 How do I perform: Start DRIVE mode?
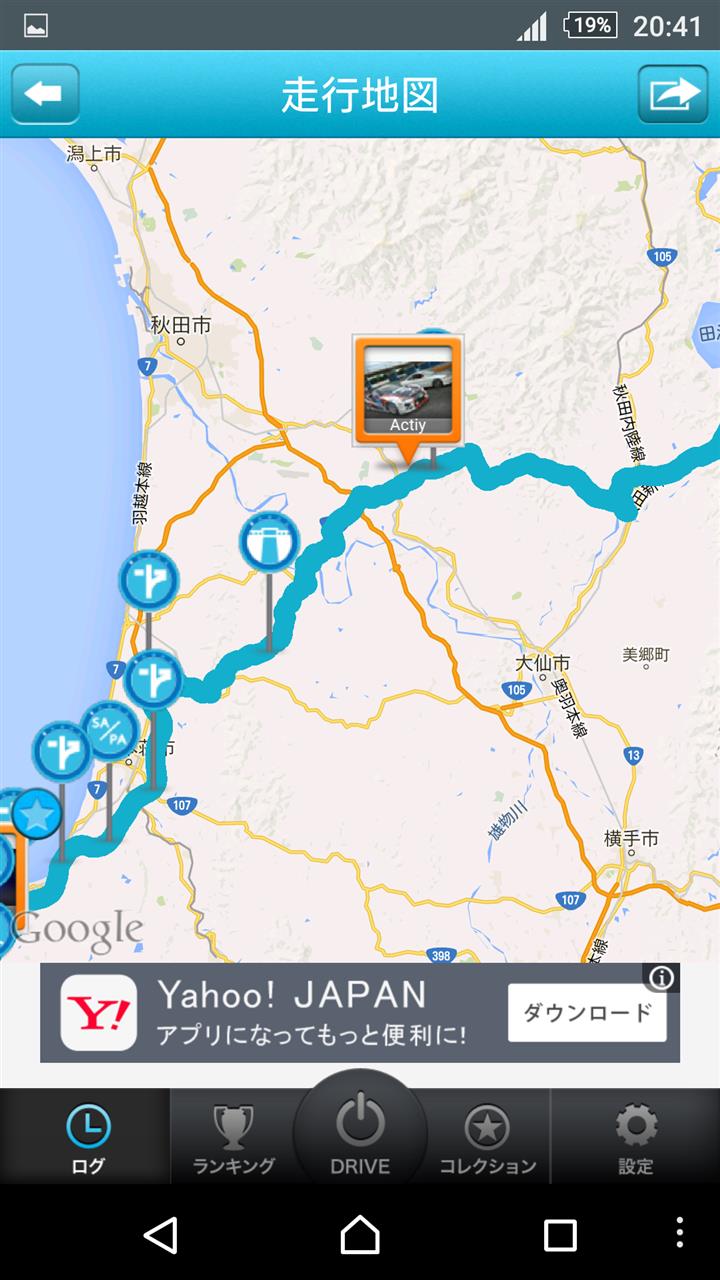[x=360, y=1135]
